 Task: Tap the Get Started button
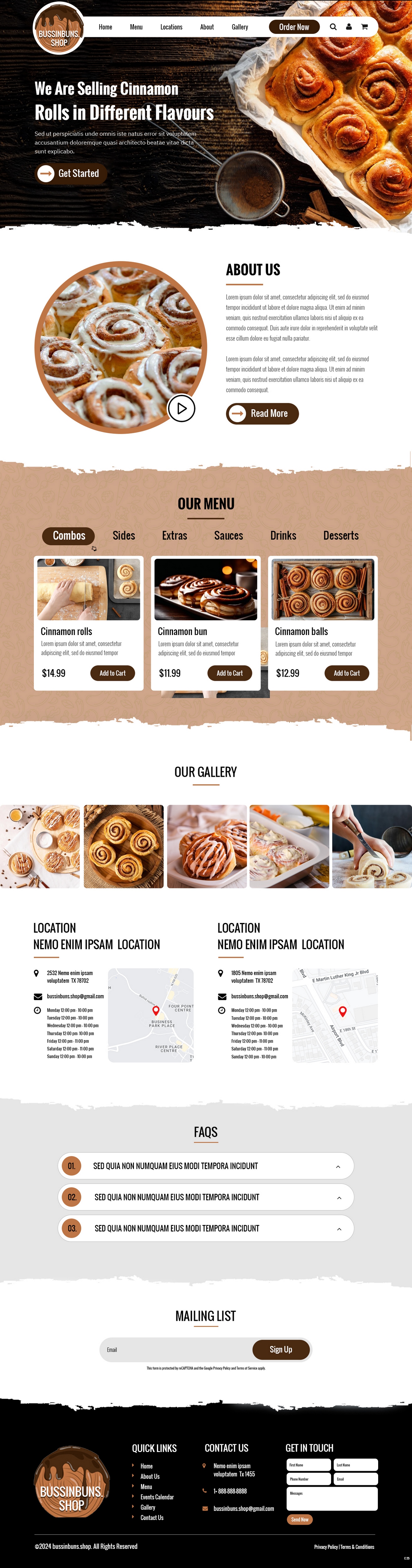coord(71,173)
